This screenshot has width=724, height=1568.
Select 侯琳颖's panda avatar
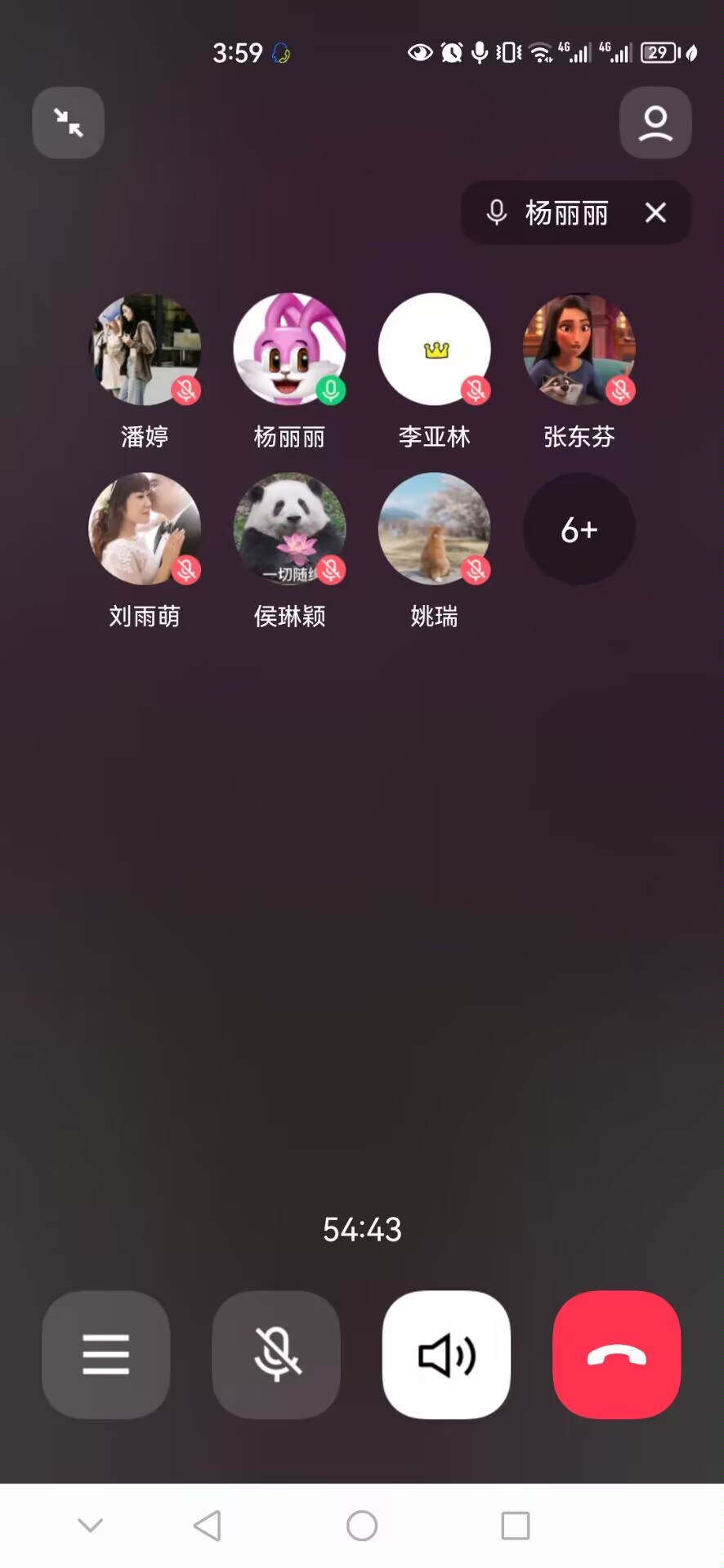pos(289,529)
